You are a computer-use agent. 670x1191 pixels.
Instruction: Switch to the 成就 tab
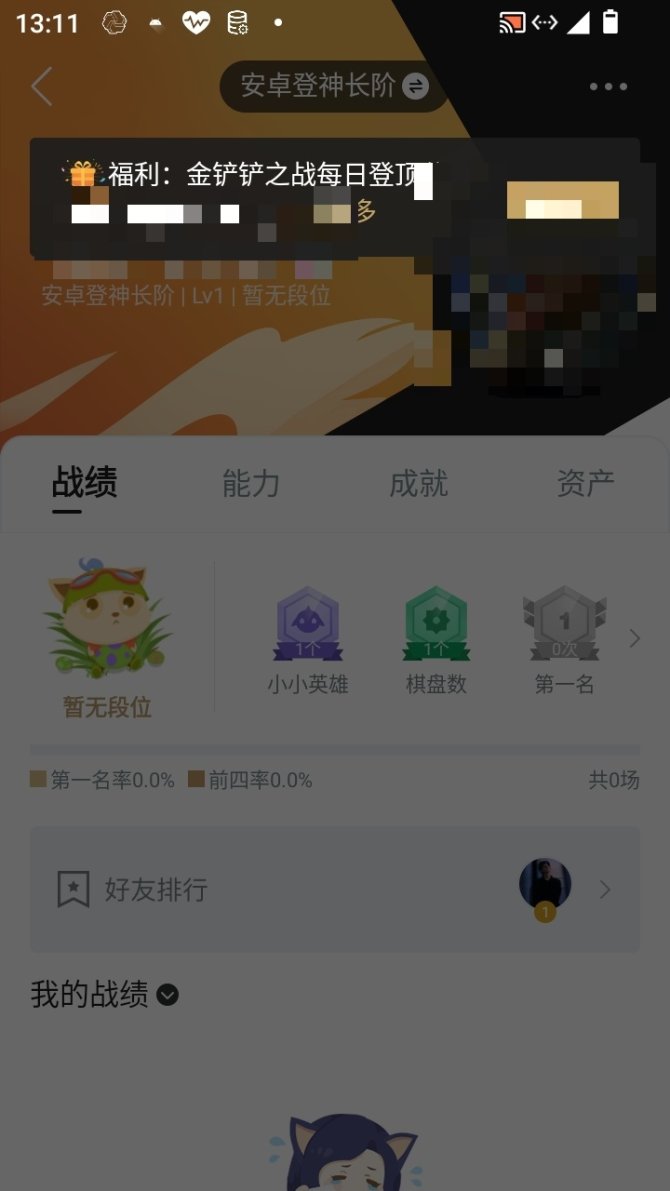[418, 484]
